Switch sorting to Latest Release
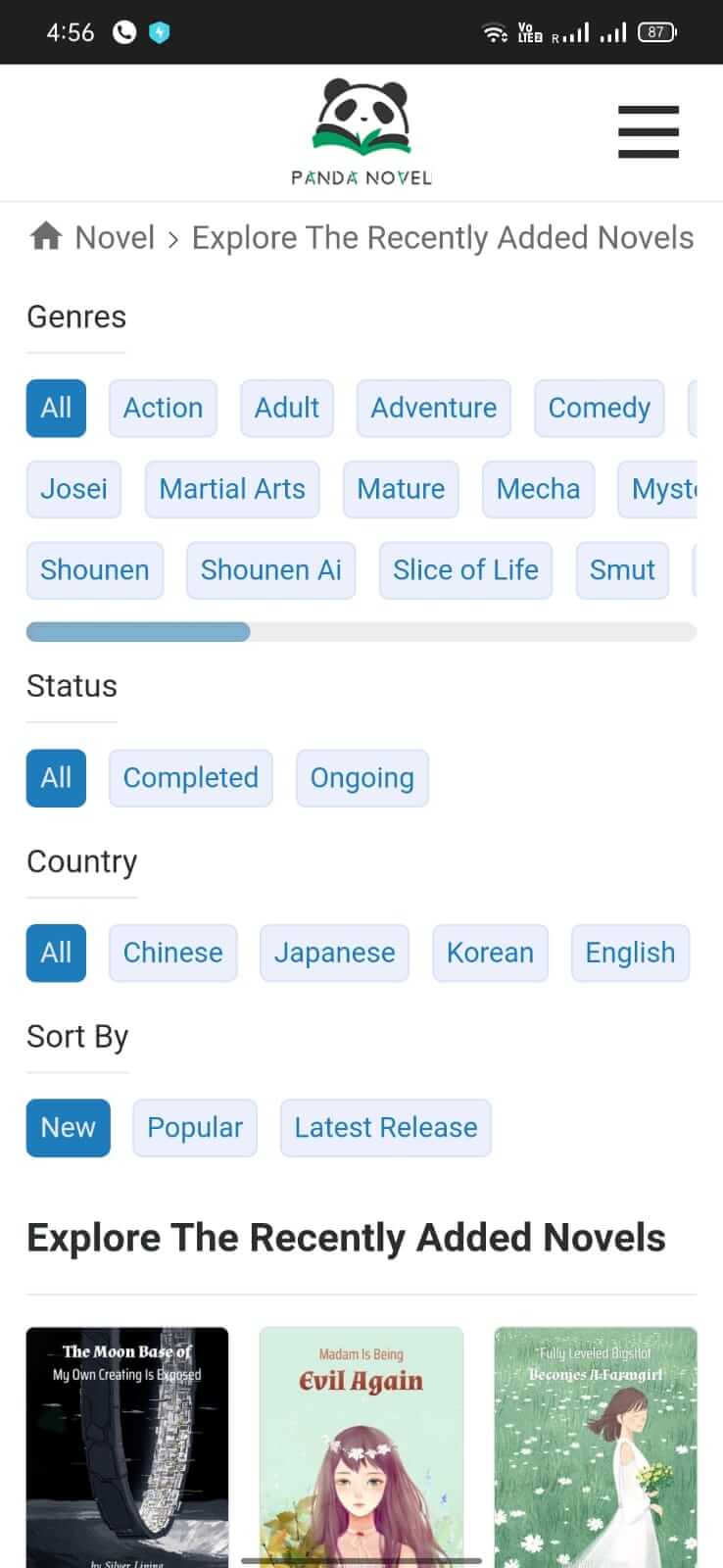Viewport: 723px width, 1568px height. [x=385, y=1127]
